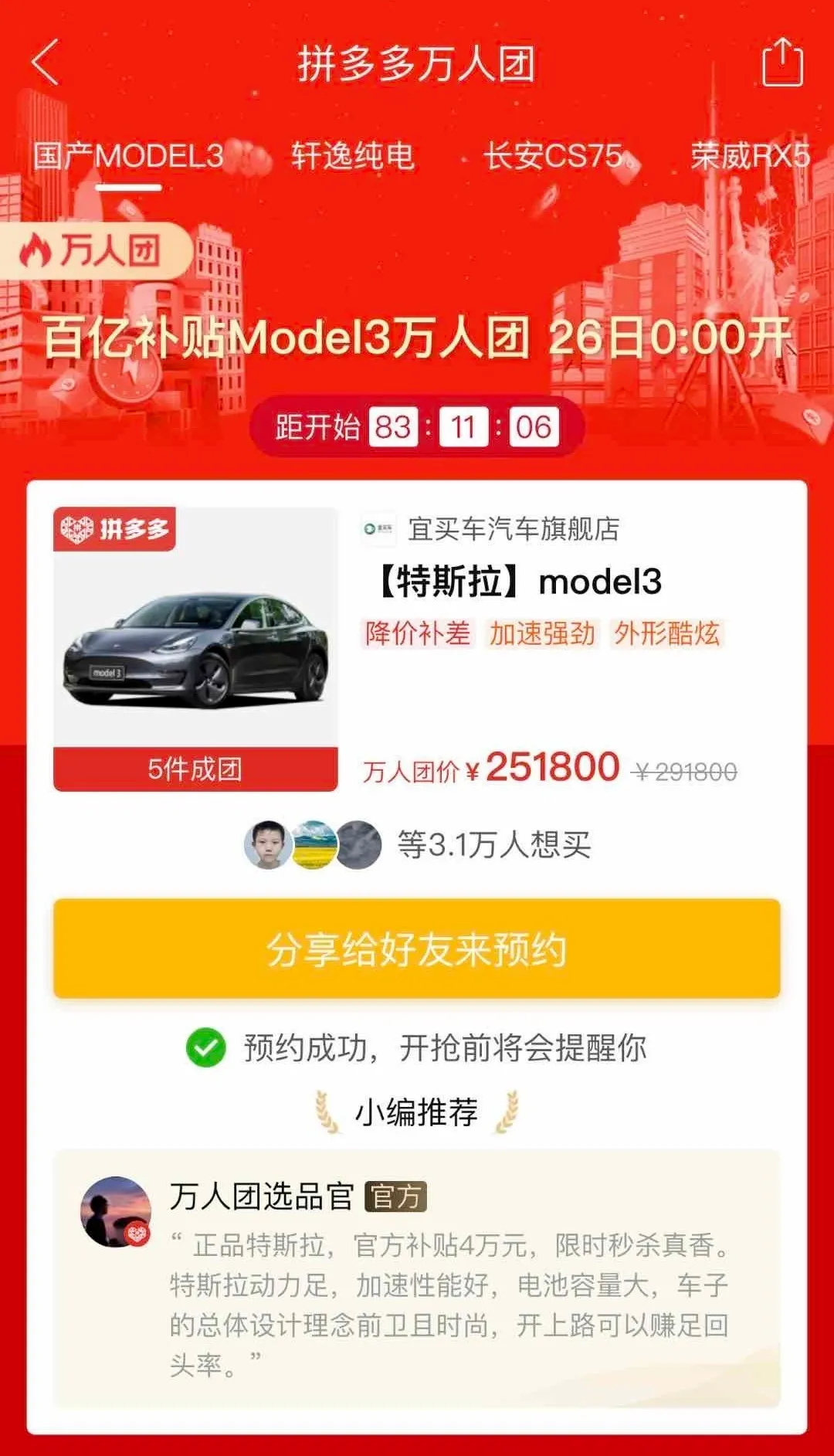The width and height of the screenshot is (834, 1456).
Task: Go back from 拼多多万人团 page
Action: [x=46, y=62]
